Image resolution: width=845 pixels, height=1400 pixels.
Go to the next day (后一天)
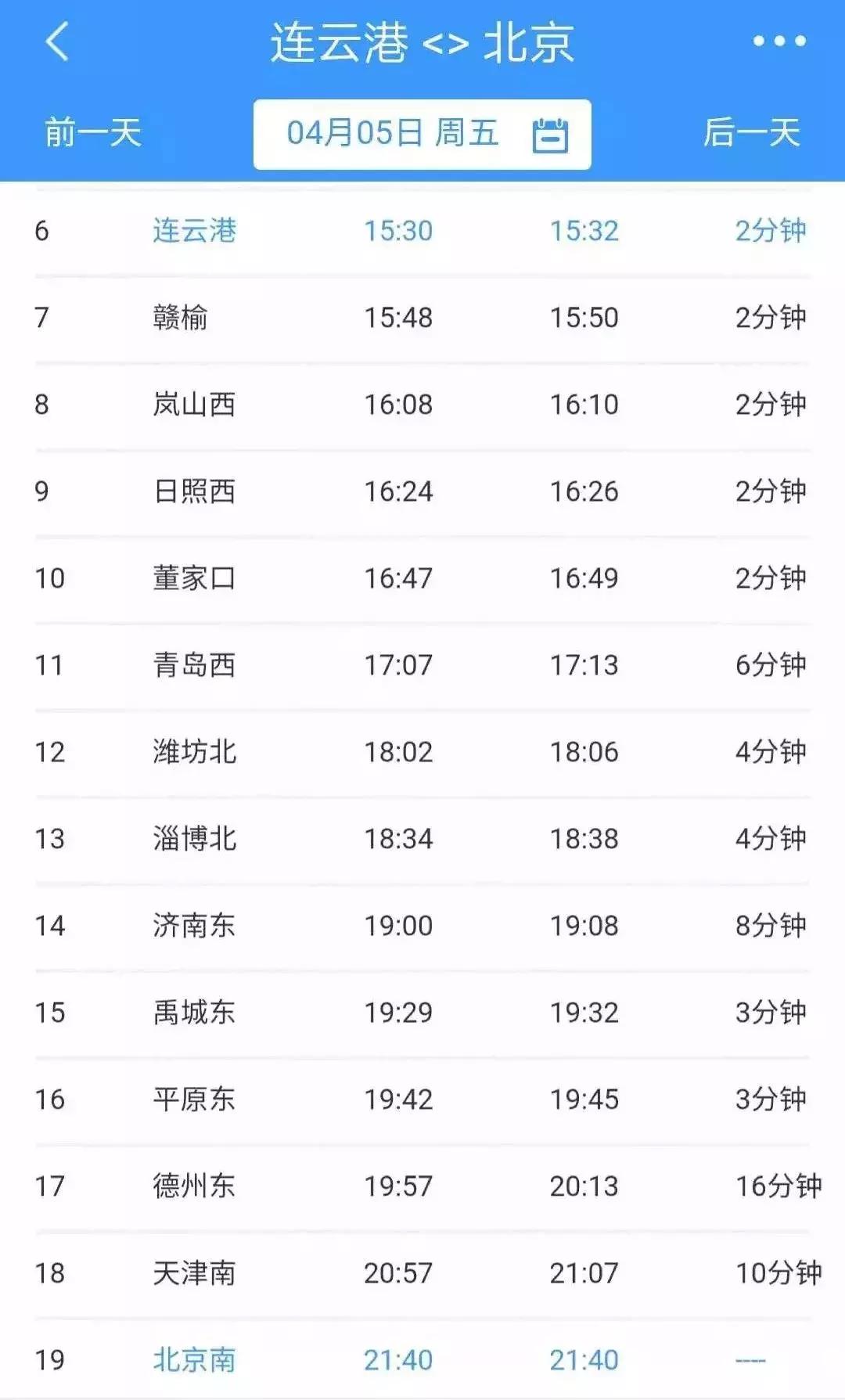(x=751, y=132)
